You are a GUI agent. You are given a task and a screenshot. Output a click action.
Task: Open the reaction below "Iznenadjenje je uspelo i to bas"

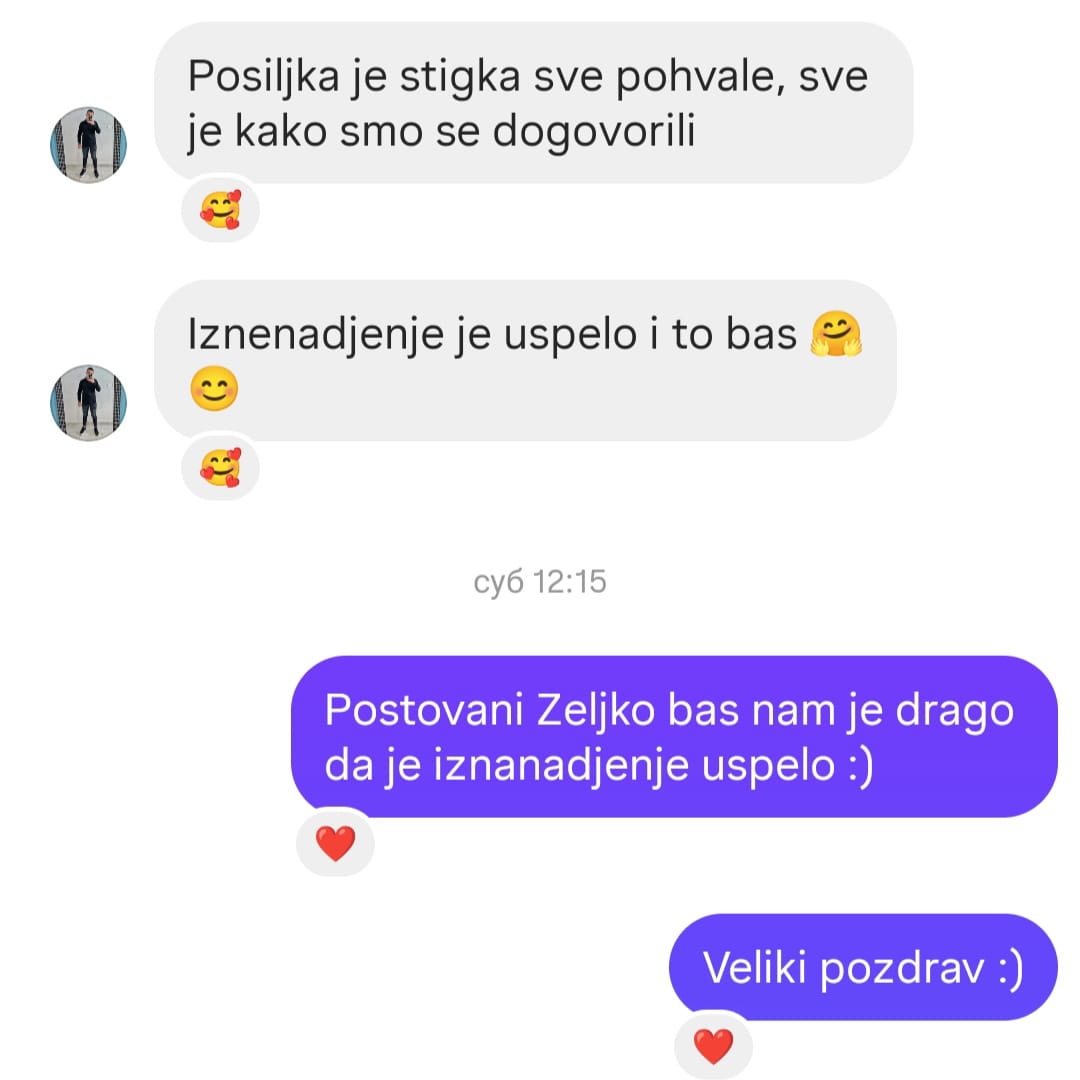[x=220, y=467]
